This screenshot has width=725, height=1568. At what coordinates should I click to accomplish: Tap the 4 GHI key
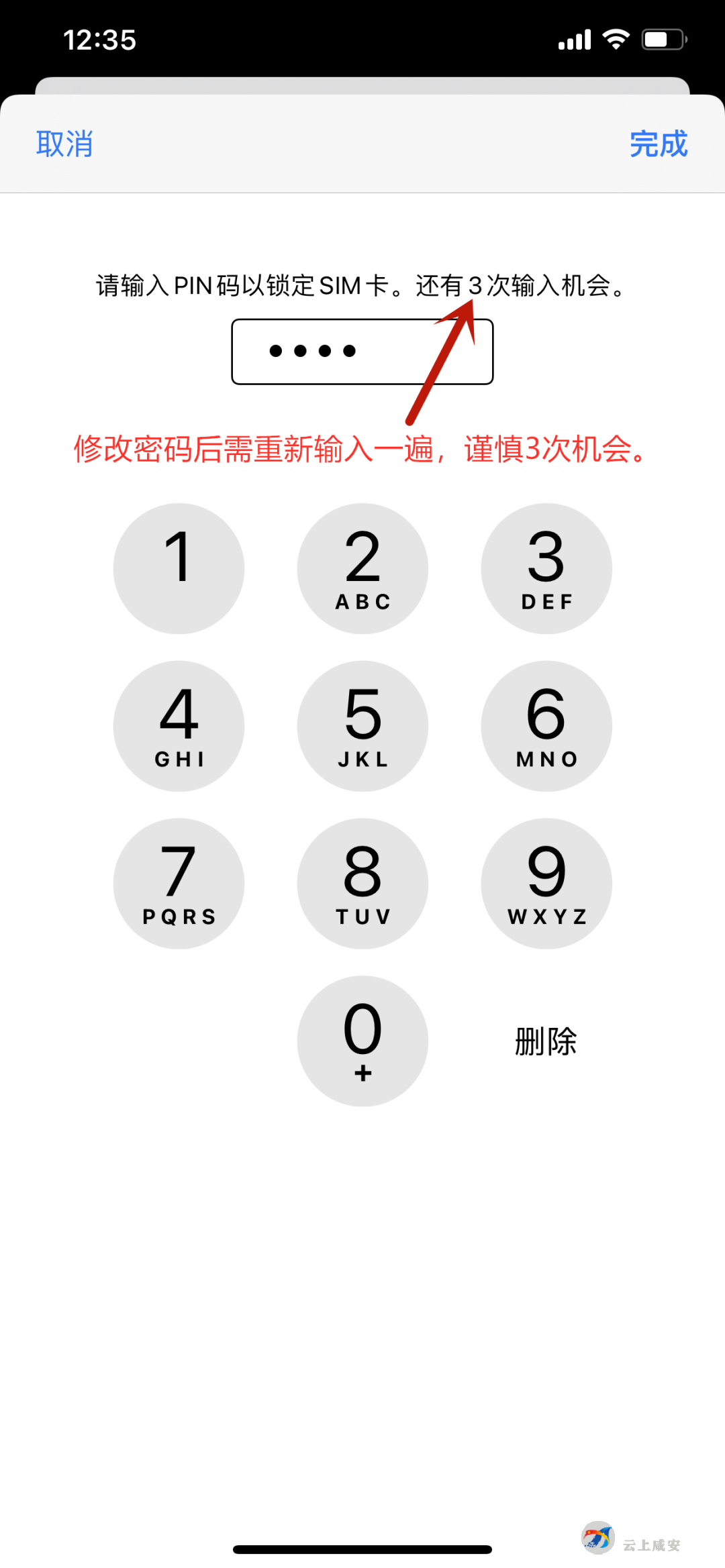point(179,726)
